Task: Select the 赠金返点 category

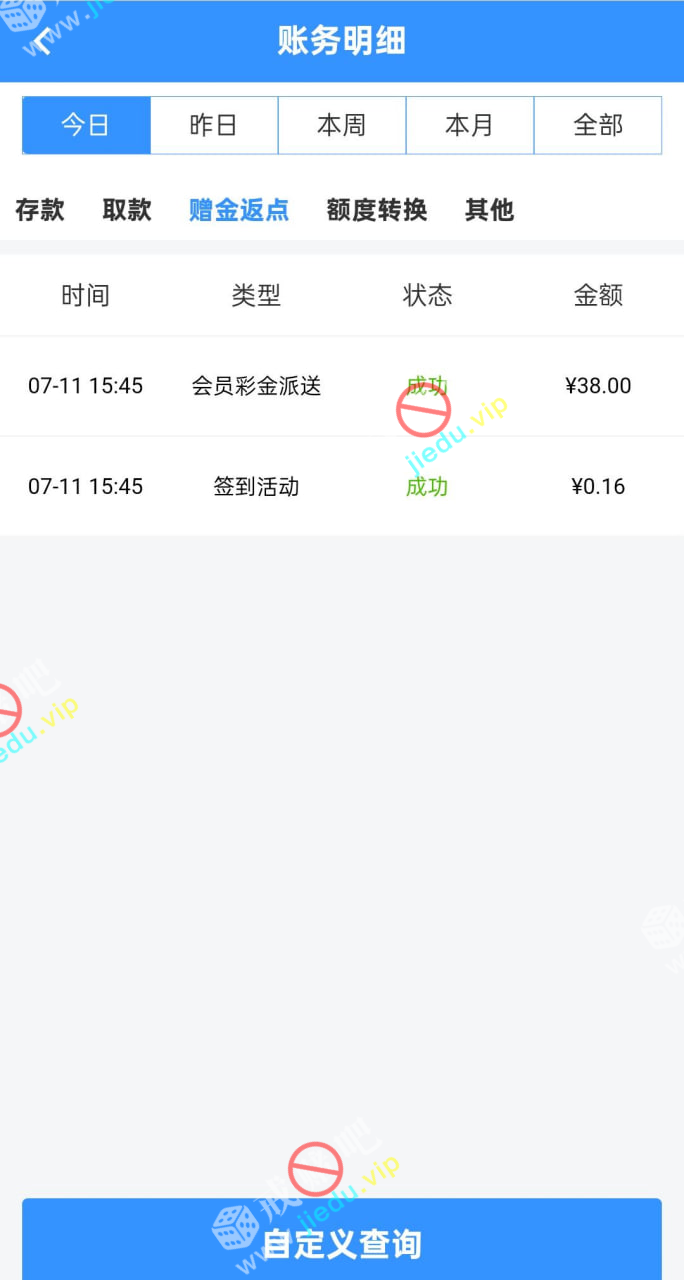Action: click(239, 210)
